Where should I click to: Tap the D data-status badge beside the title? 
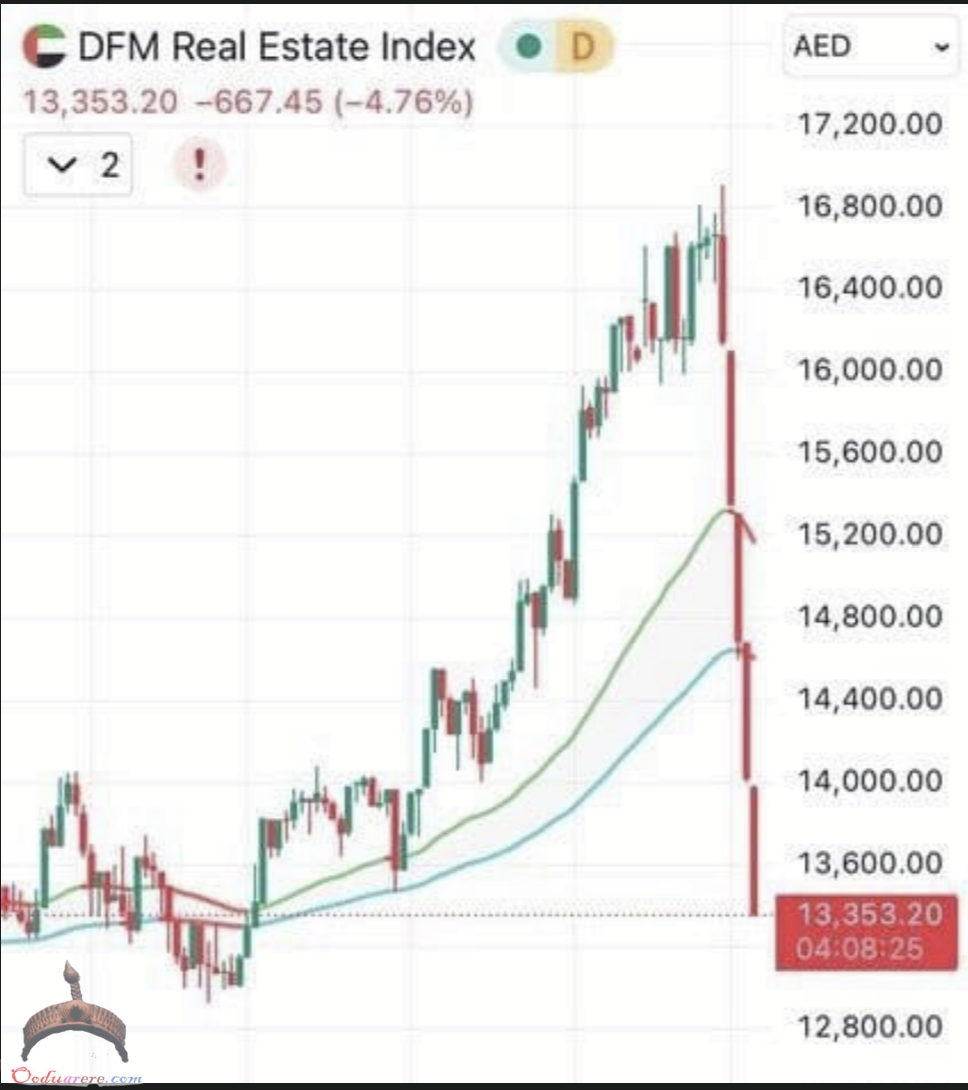click(582, 47)
